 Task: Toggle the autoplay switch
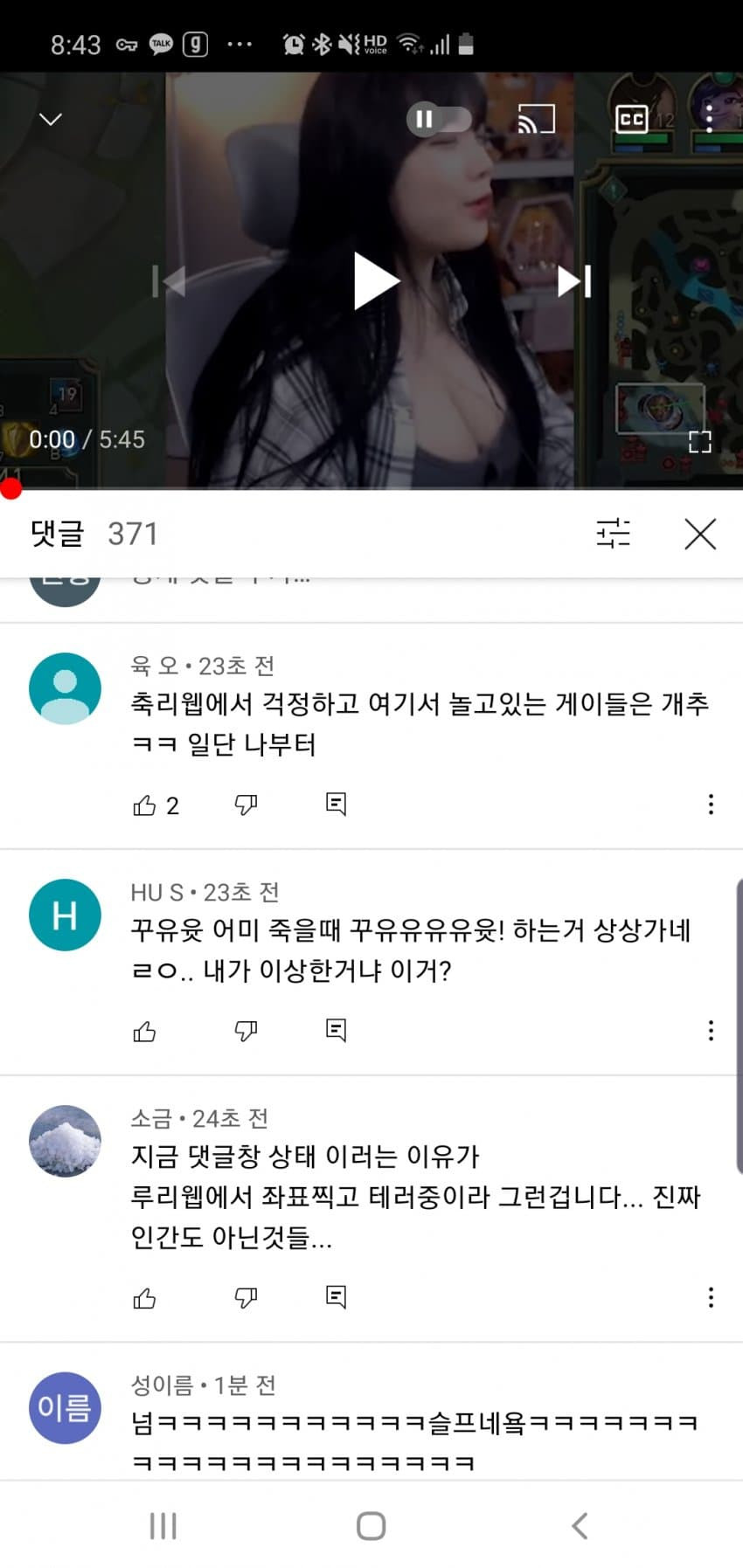439,119
